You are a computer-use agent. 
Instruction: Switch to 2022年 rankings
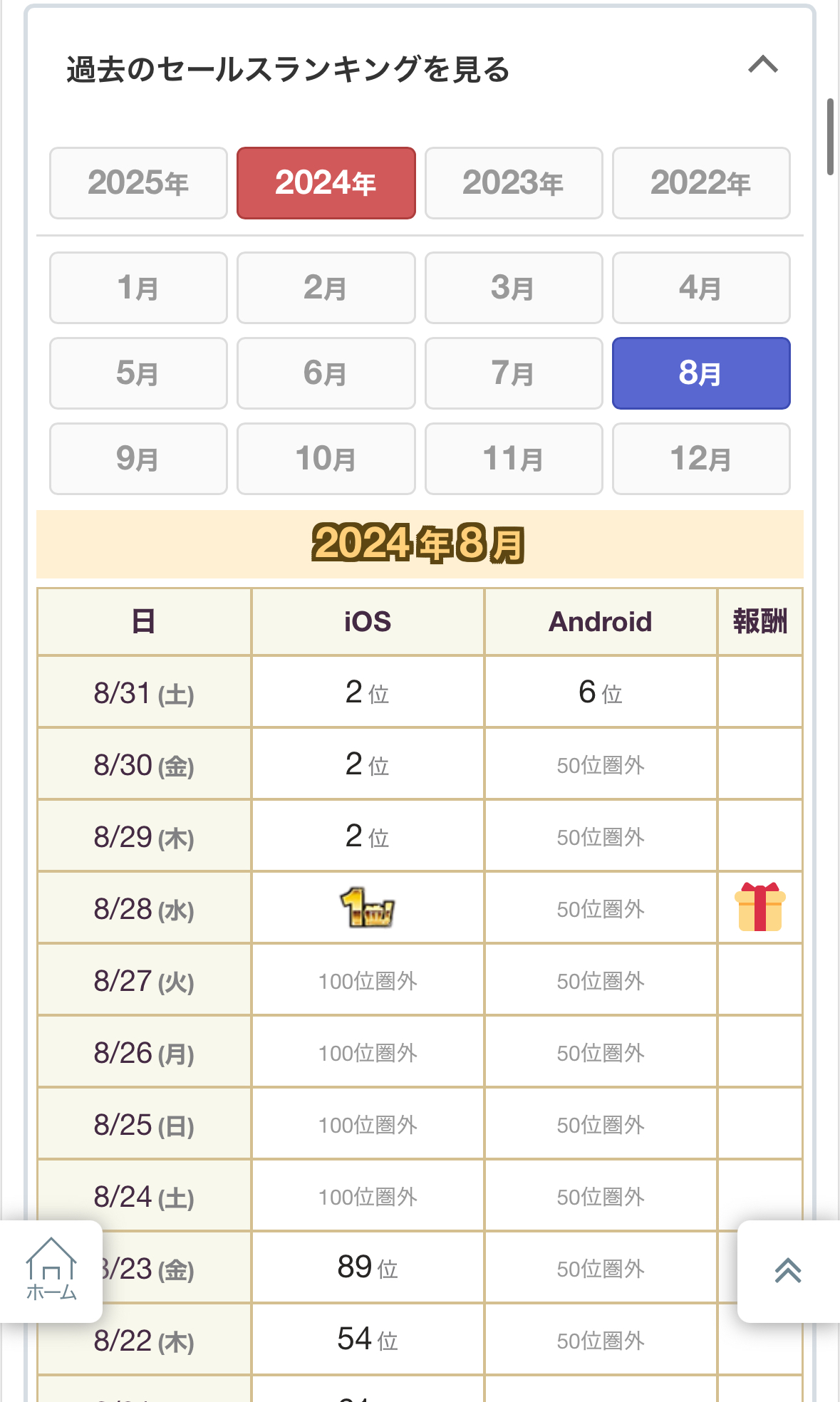[701, 183]
